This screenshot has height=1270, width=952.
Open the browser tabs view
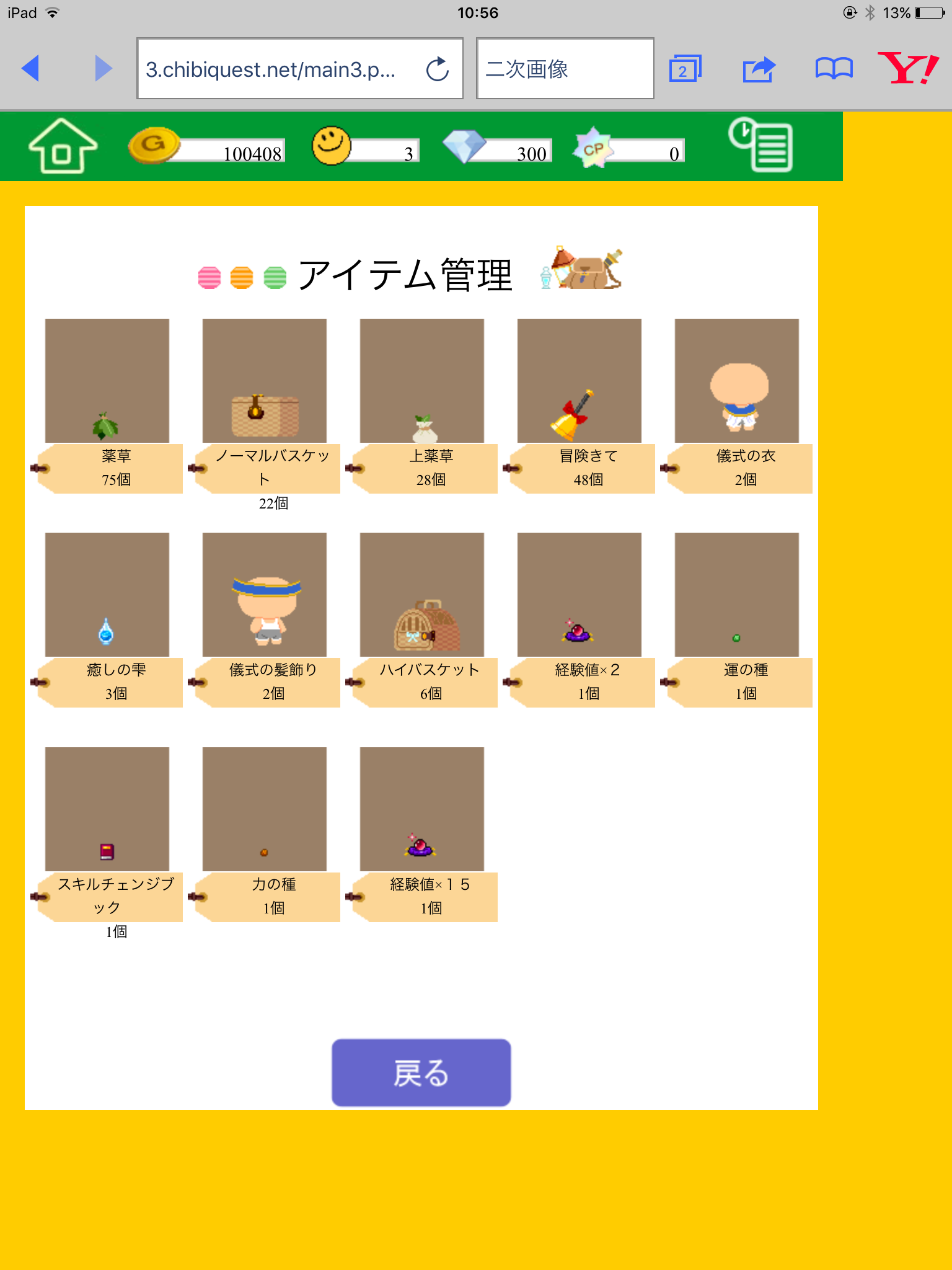(685, 69)
